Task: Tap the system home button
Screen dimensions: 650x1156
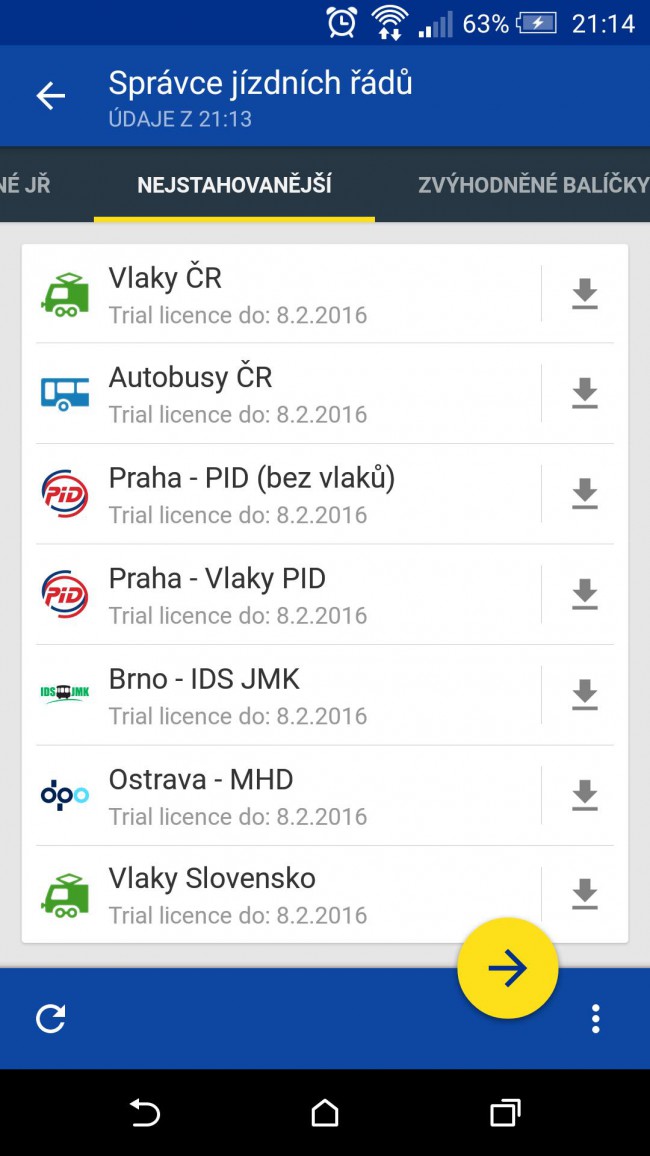Action: (x=325, y=1112)
